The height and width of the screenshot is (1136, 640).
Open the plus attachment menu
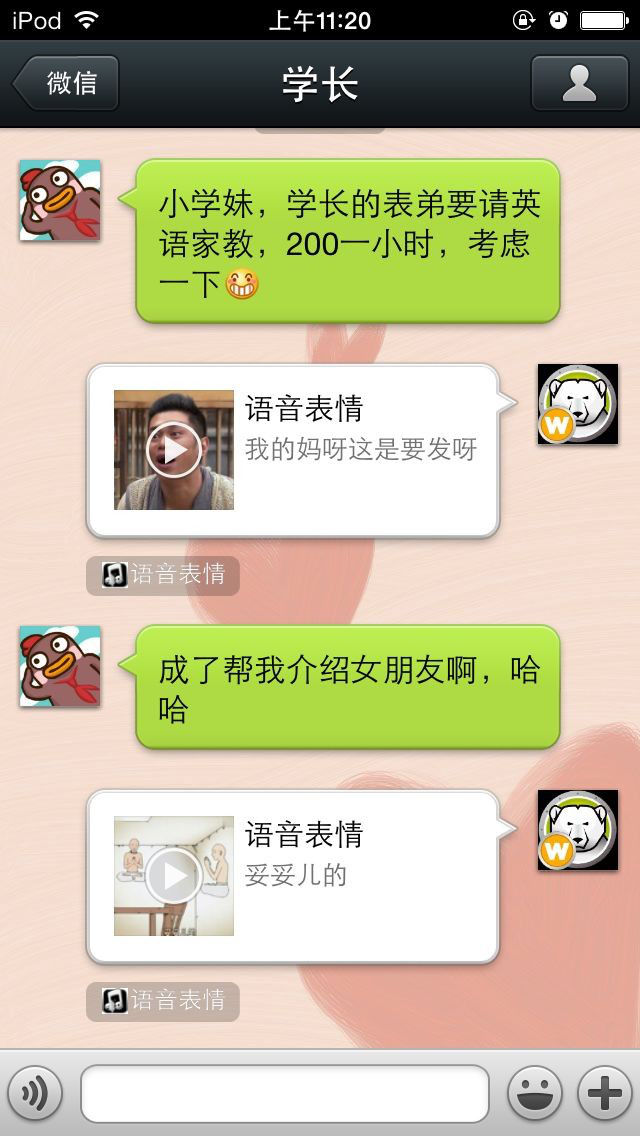point(604,1093)
